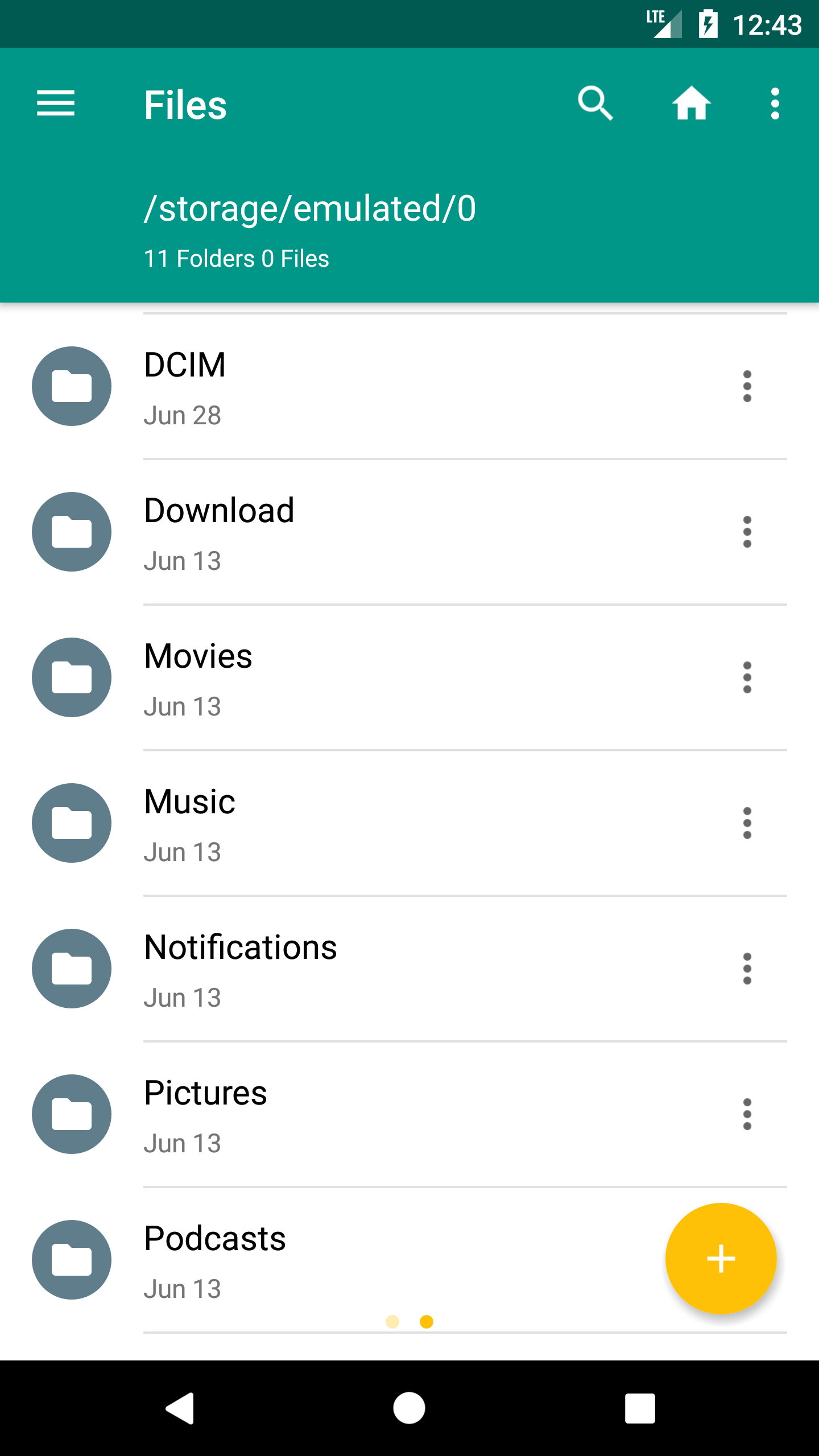Open the app bar overflow menu

(x=775, y=104)
